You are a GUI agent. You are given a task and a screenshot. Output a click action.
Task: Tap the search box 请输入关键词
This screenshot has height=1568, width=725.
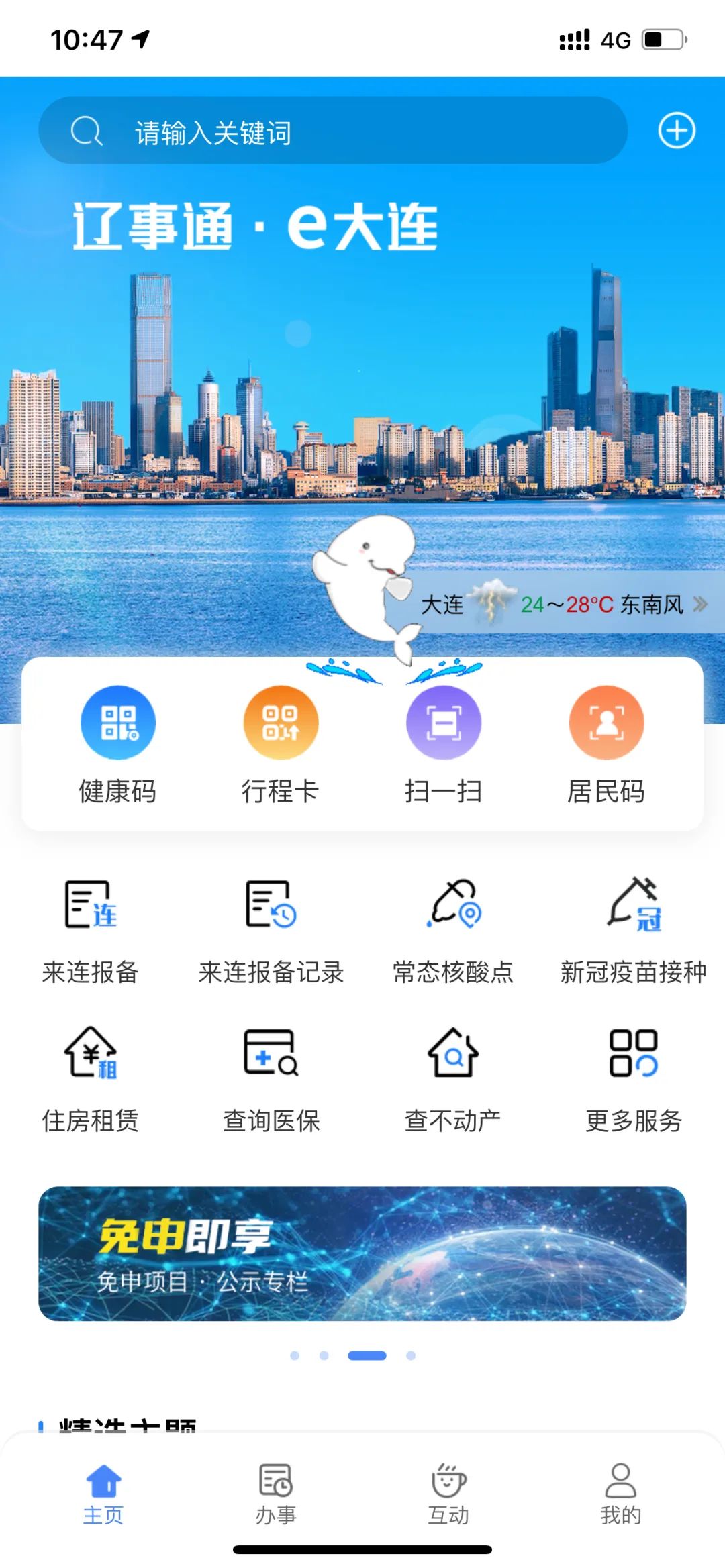tap(332, 131)
